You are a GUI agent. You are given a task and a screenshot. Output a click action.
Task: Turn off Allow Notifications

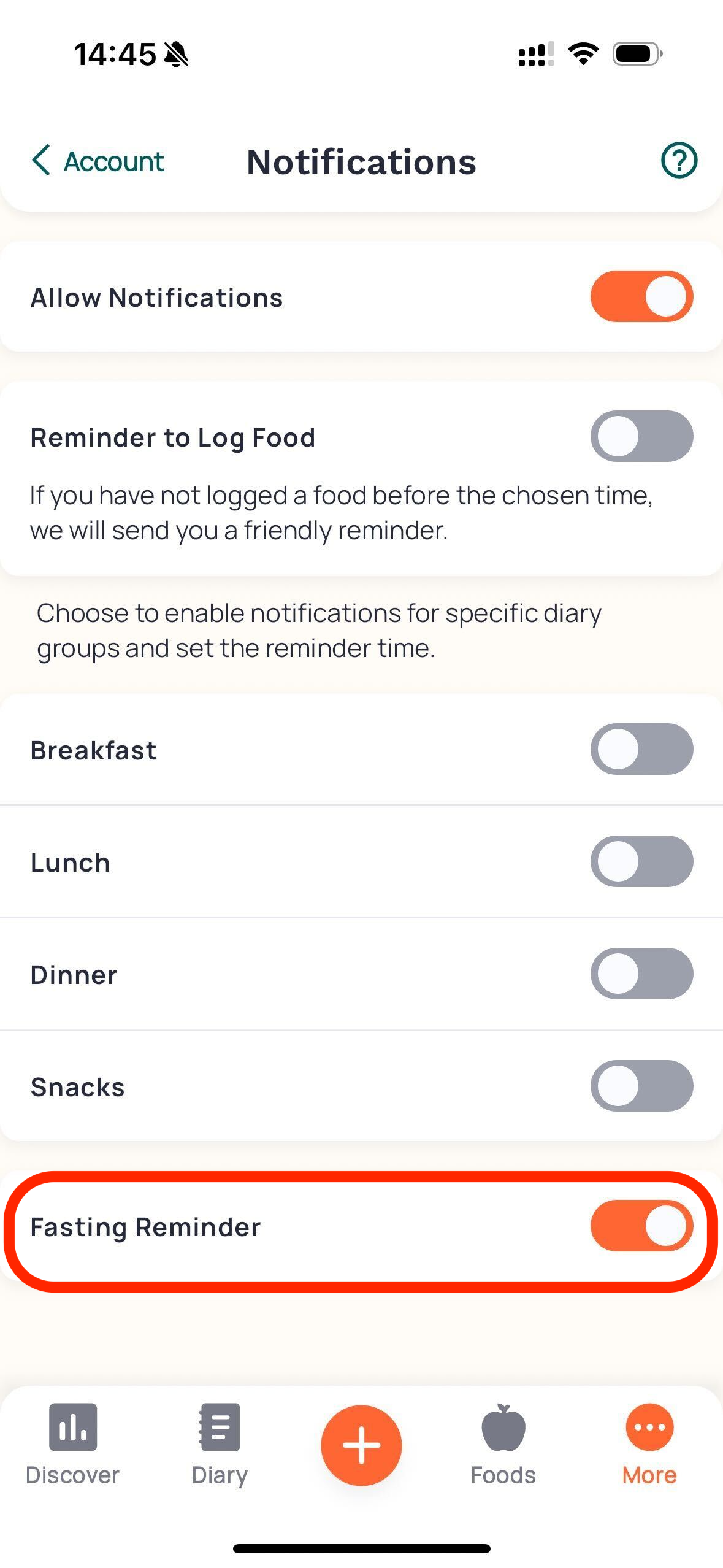[x=641, y=296]
